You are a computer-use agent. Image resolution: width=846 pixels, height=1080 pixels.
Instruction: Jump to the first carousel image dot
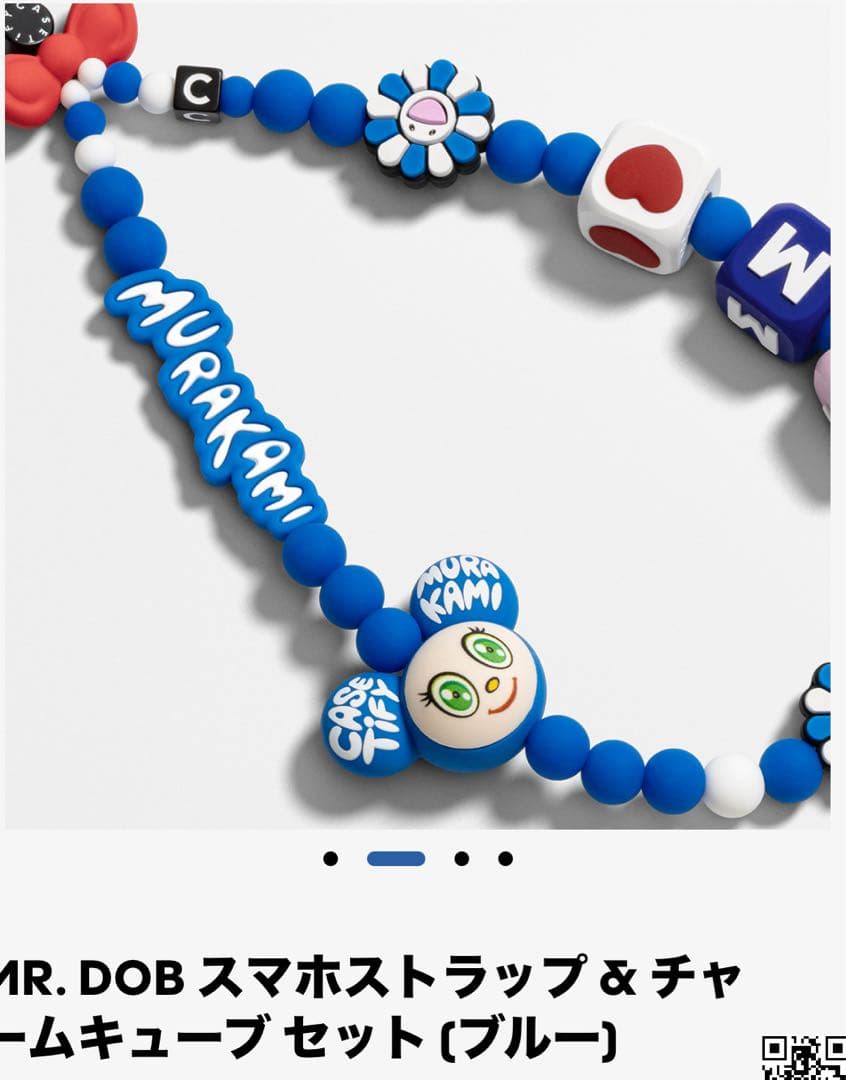331,858
